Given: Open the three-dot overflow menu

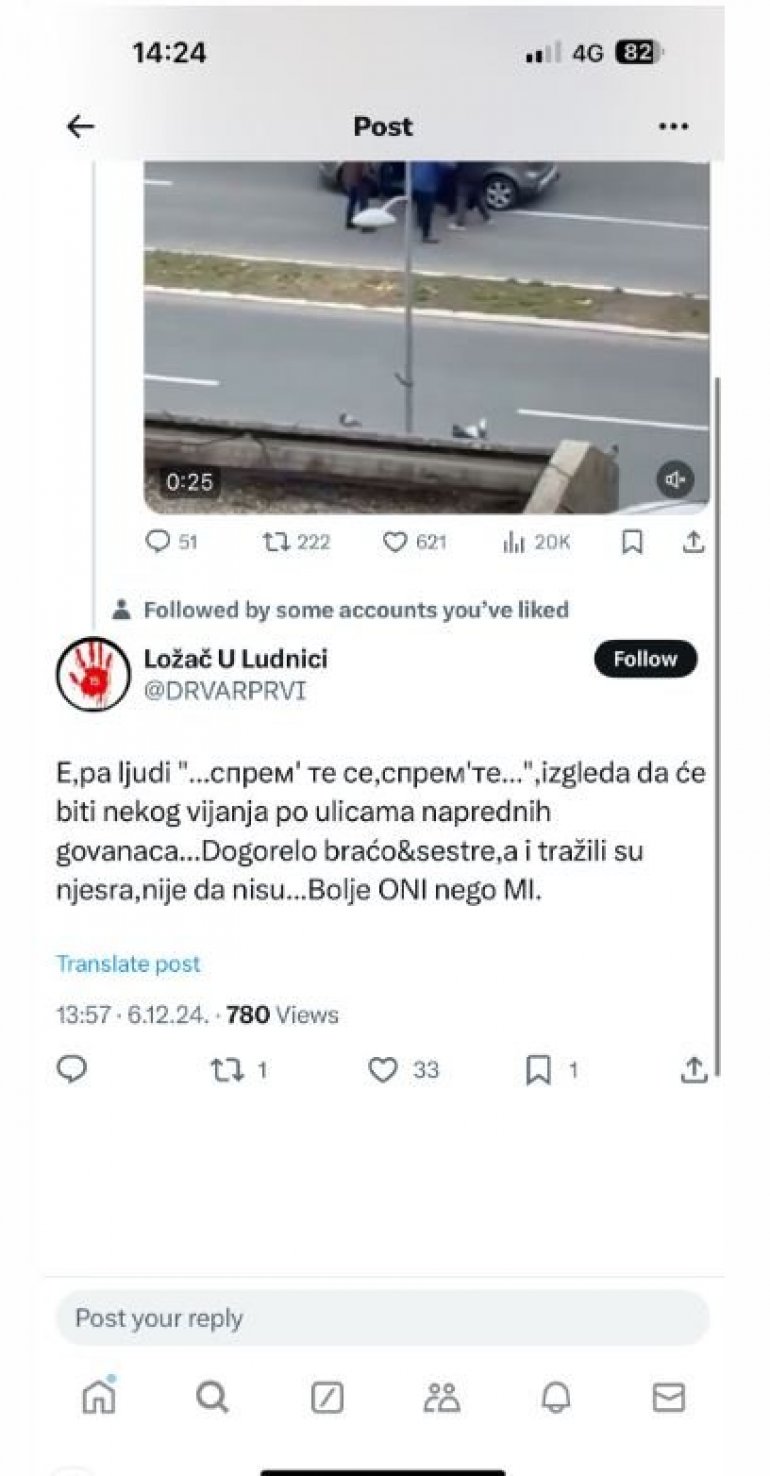Looking at the screenshot, I should pyautogui.click(x=673, y=127).
